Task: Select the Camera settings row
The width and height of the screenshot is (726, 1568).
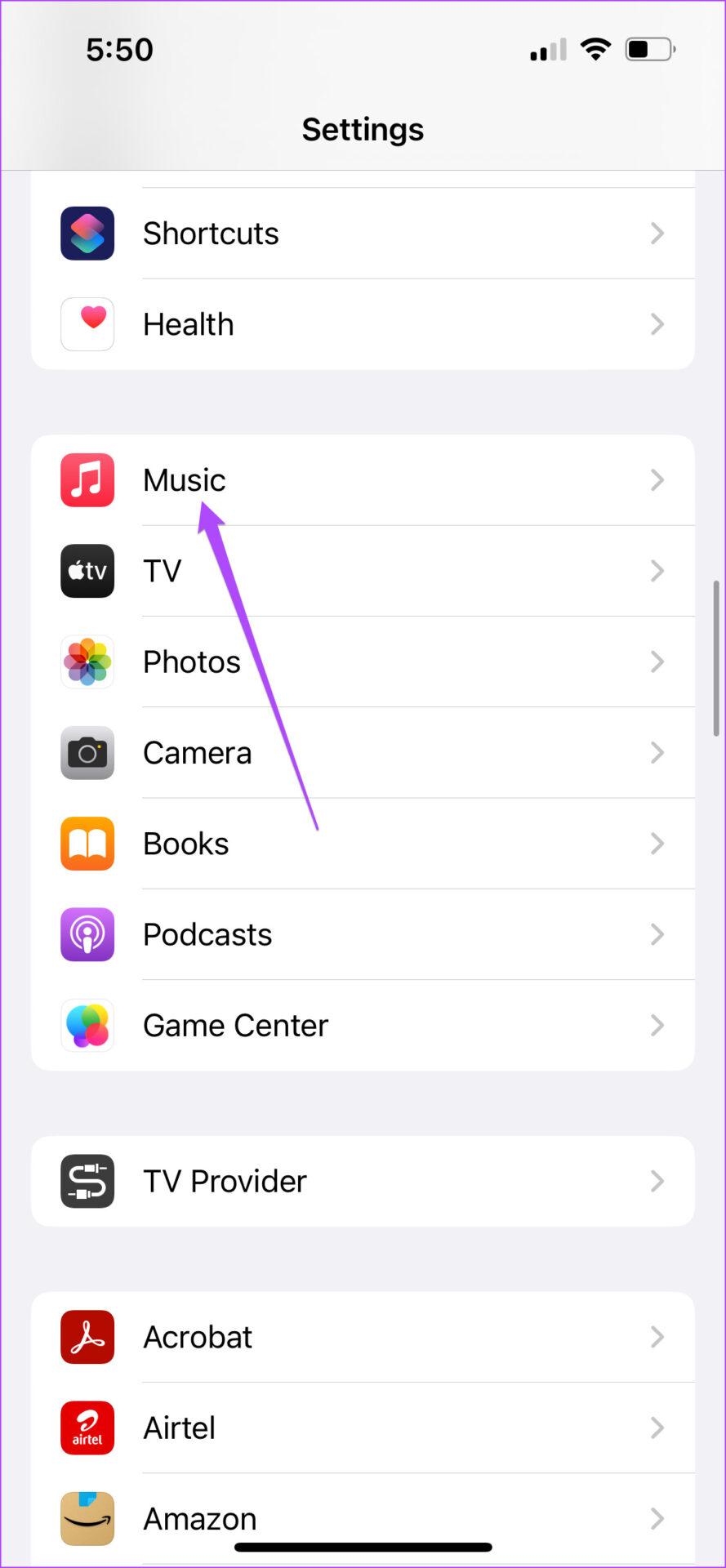Action: coord(363,753)
